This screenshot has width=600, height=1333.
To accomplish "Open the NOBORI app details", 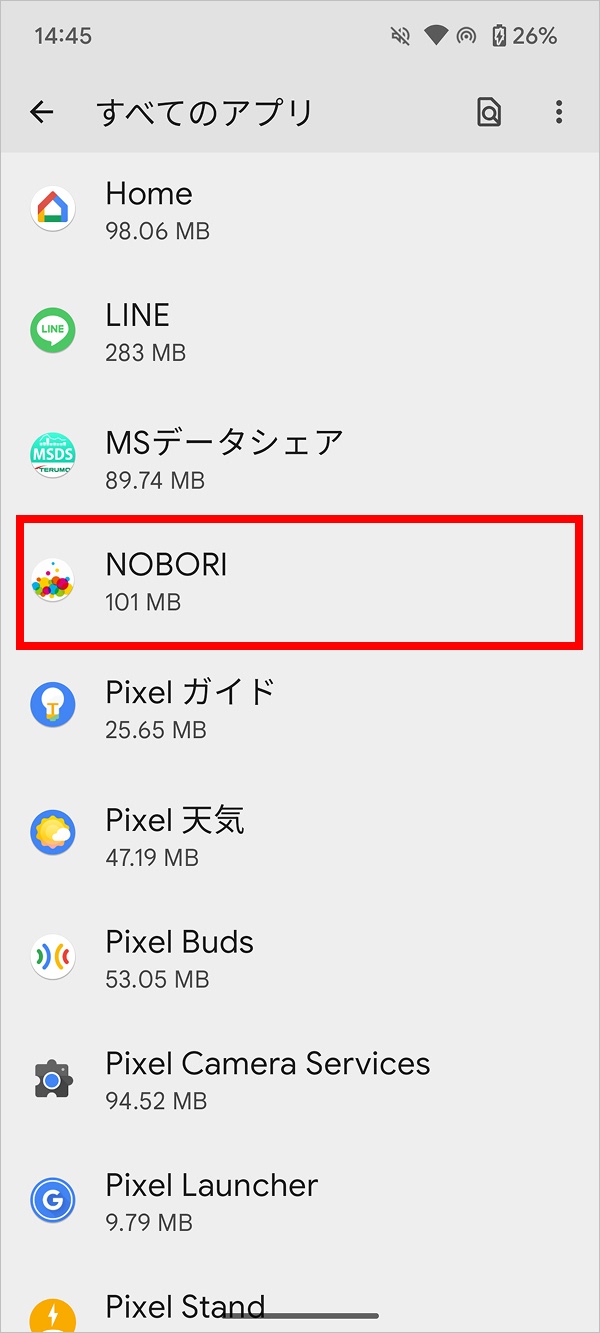I will [x=300, y=581].
